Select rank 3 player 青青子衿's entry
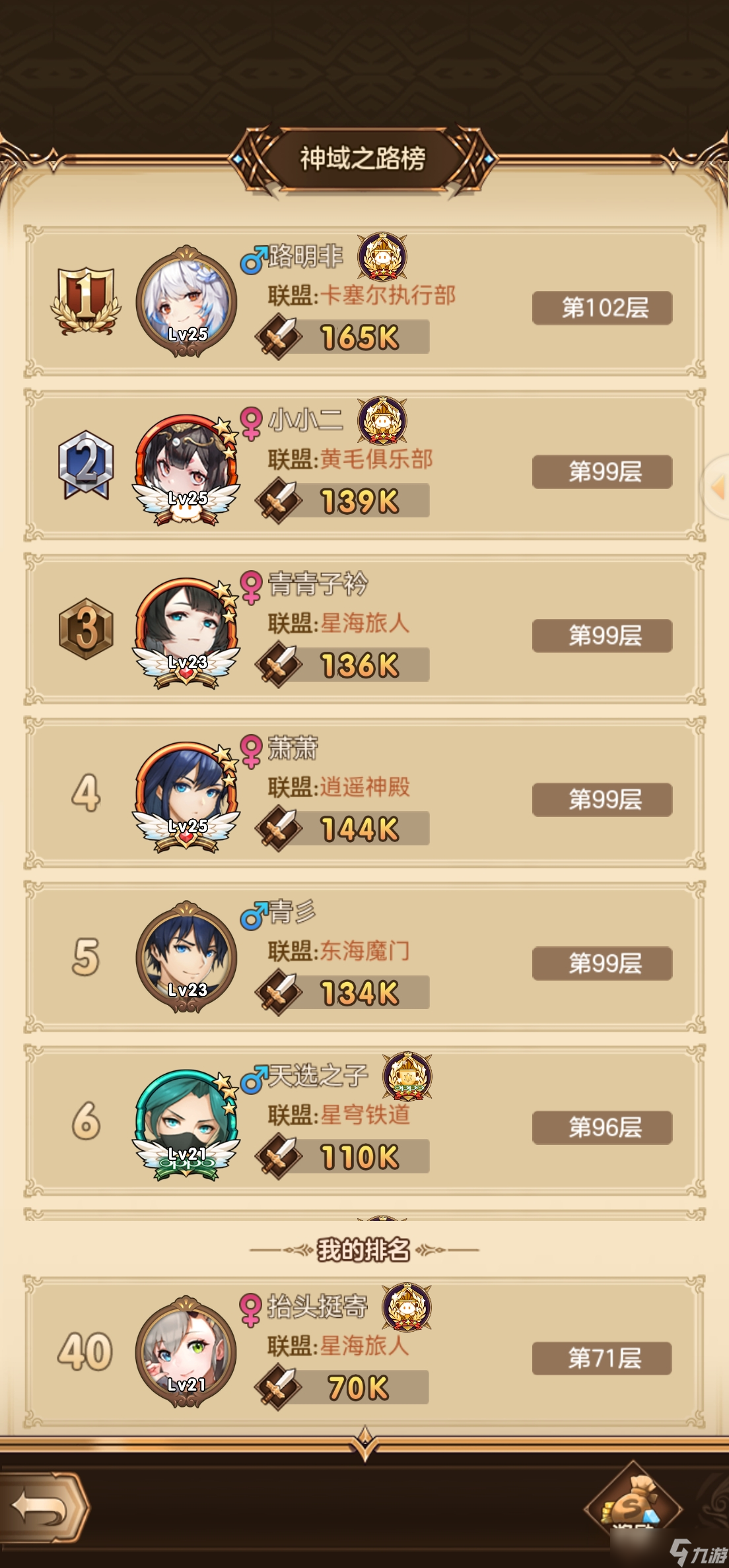 point(364,630)
